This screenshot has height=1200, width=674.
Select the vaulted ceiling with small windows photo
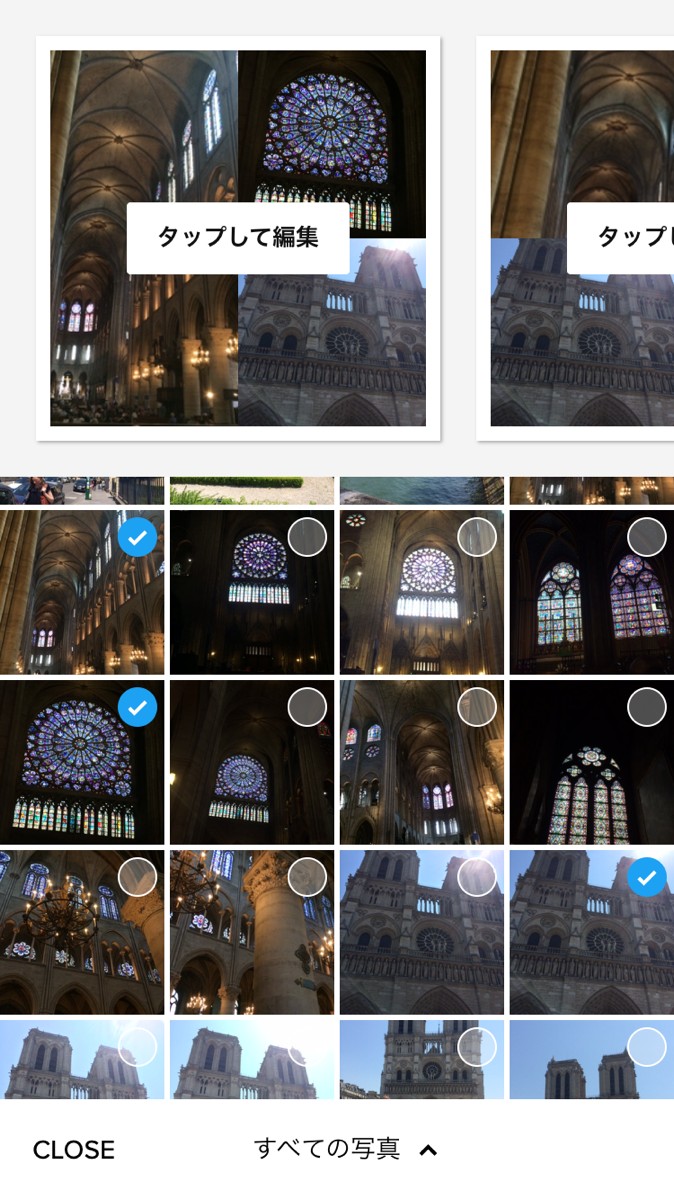(422, 762)
